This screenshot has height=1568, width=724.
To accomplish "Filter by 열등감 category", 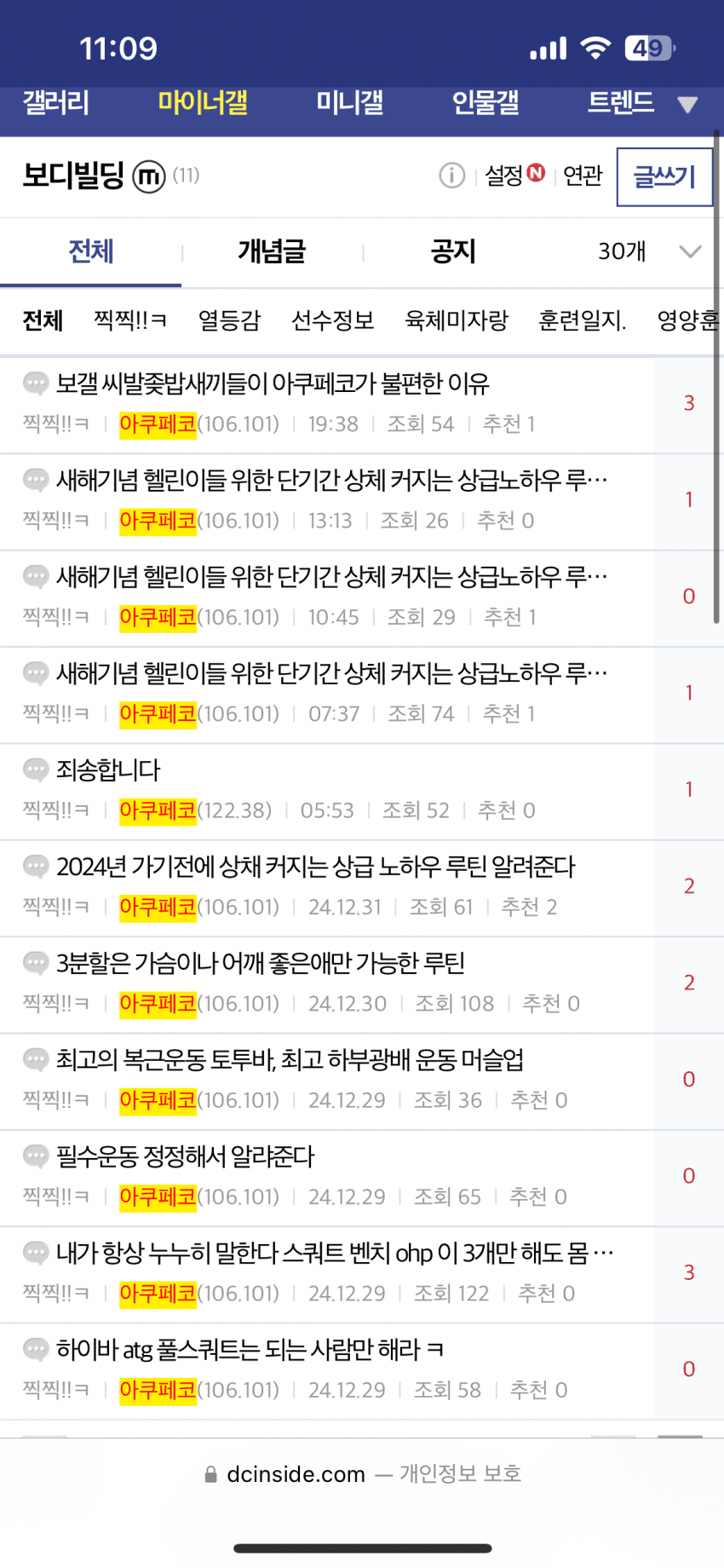I will tap(228, 320).
